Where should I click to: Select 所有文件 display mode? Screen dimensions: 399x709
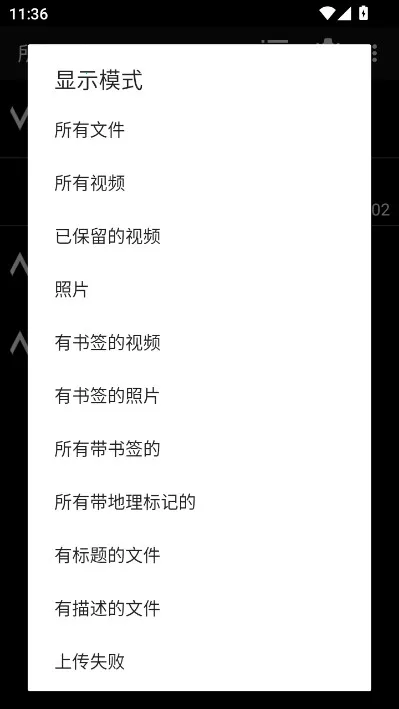coord(199,130)
